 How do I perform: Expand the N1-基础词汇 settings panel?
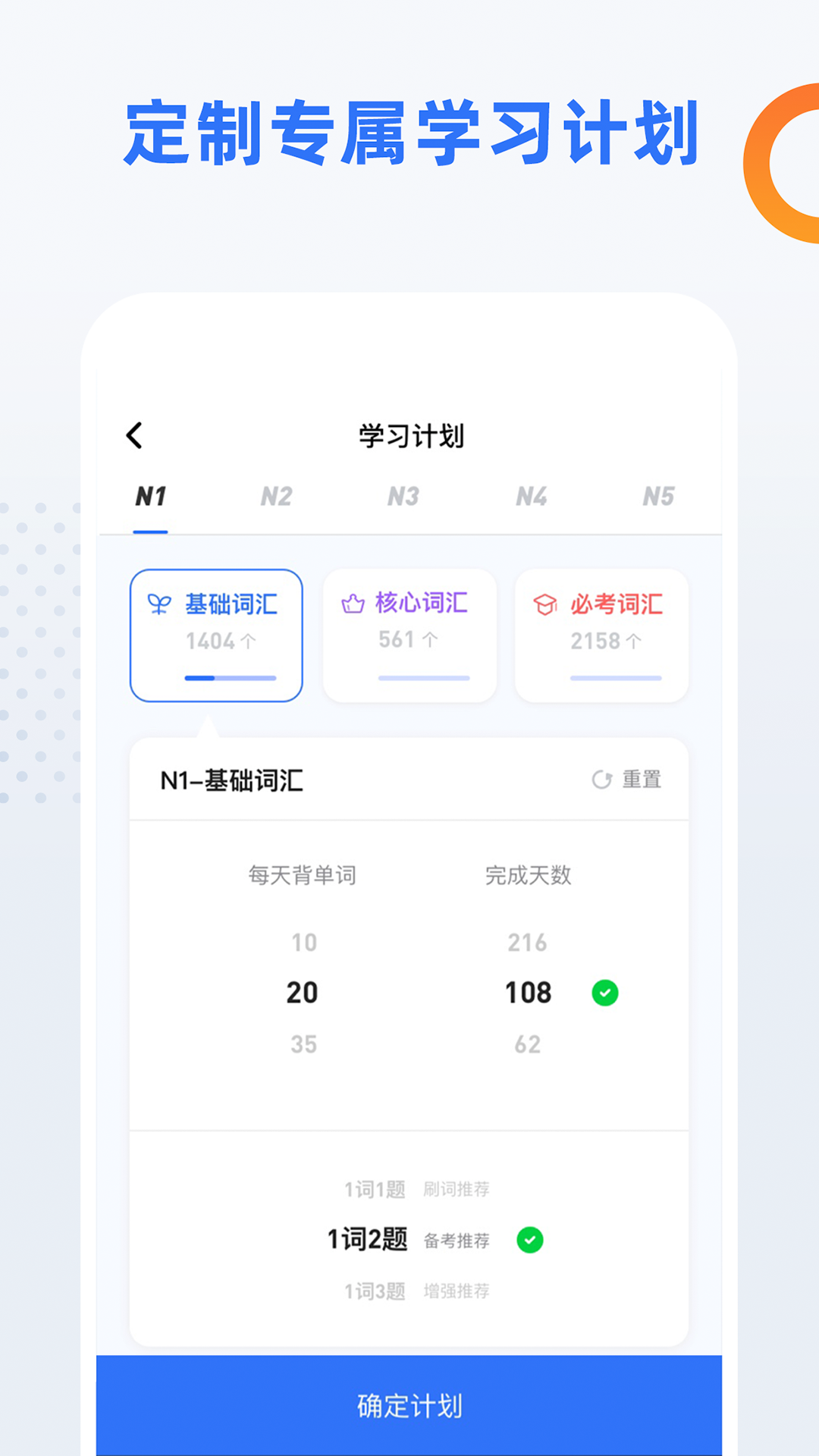point(230,781)
